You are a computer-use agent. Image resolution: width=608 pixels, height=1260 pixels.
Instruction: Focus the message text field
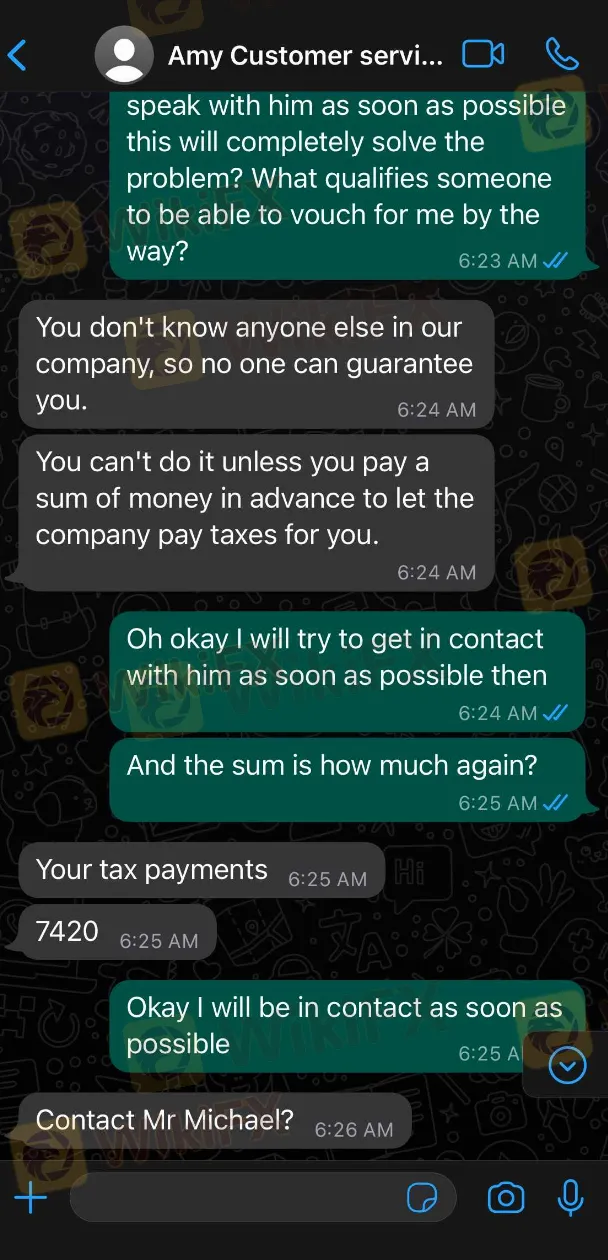pyautogui.click(x=235, y=1197)
